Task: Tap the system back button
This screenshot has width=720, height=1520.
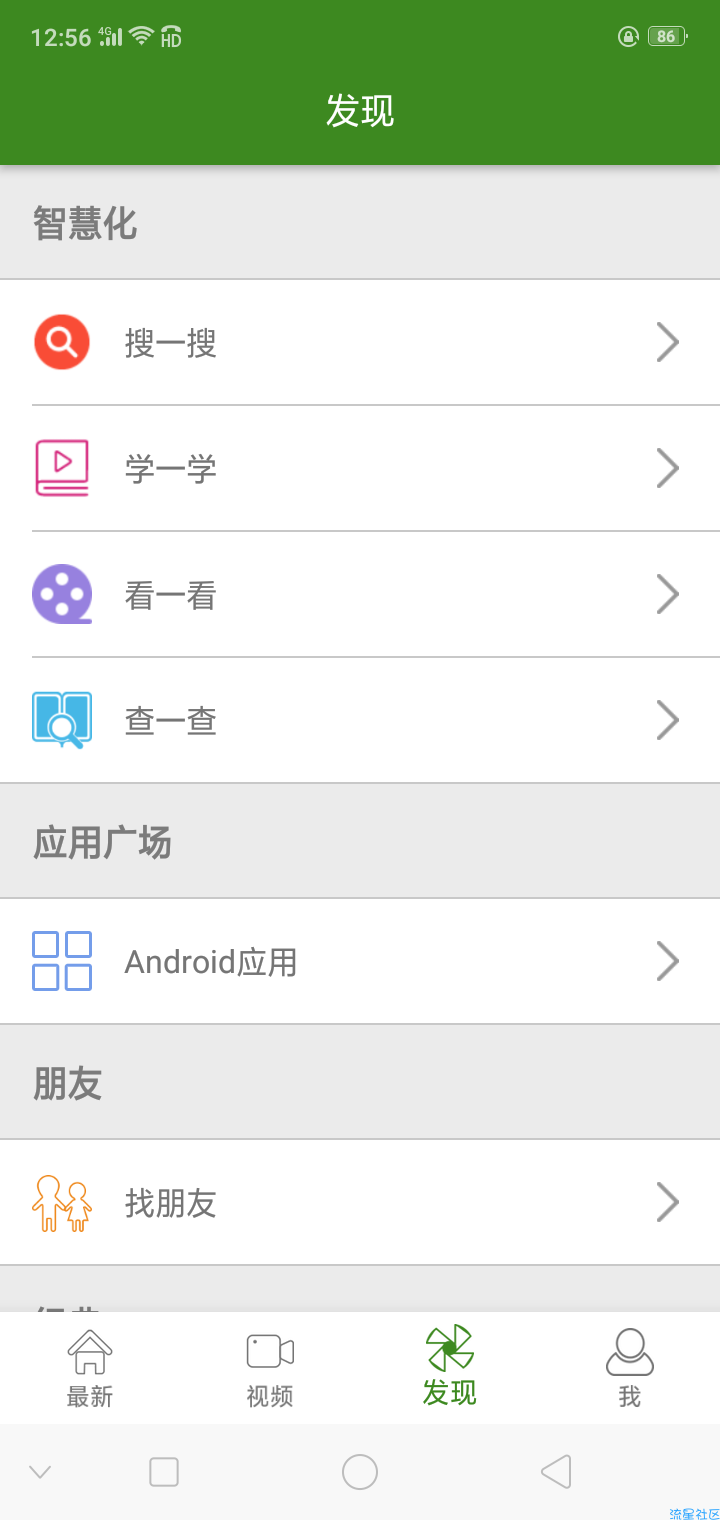Action: [x=556, y=1472]
